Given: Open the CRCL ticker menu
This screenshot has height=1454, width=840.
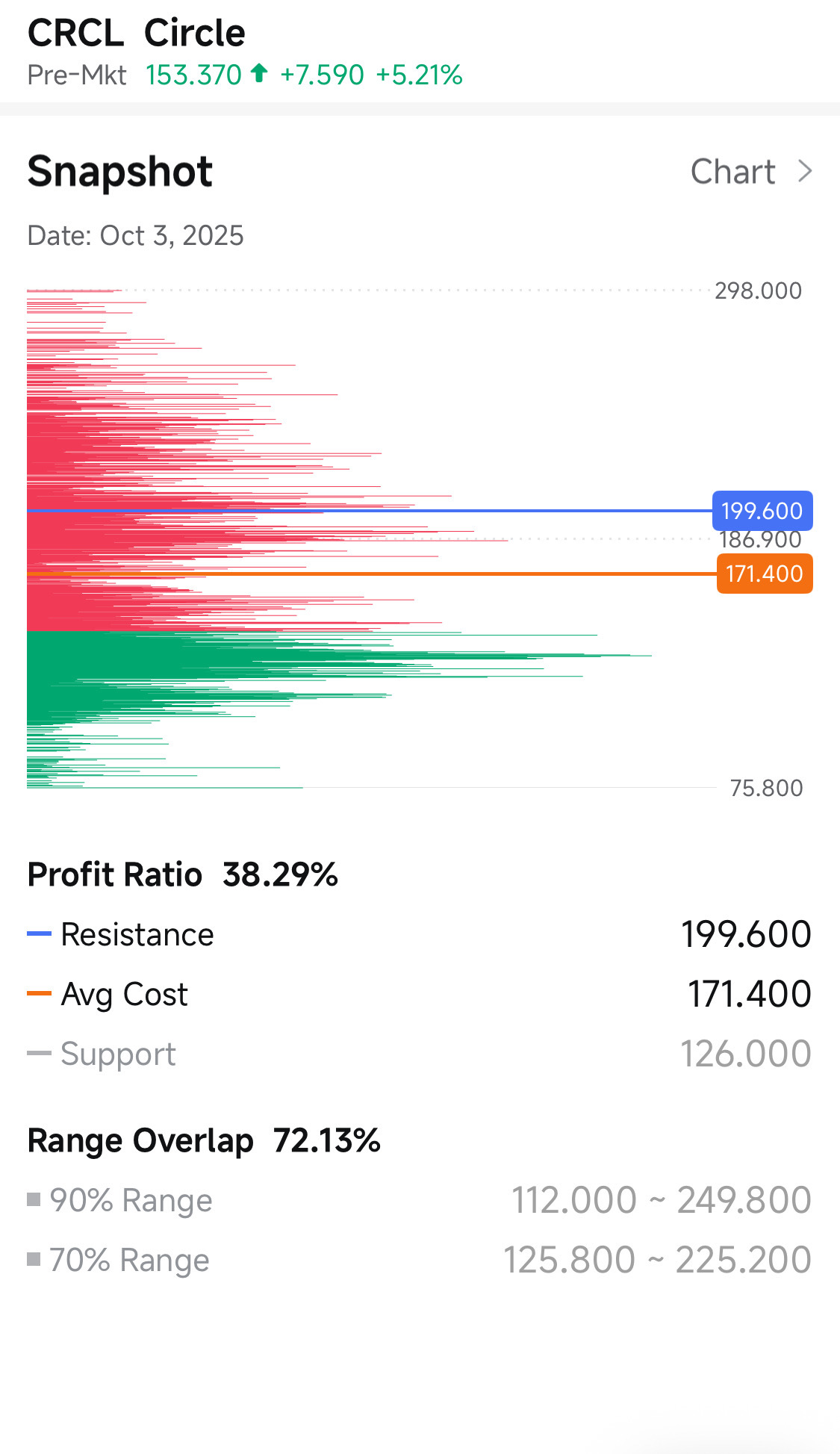Looking at the screenshot, I should click(77, 31).
